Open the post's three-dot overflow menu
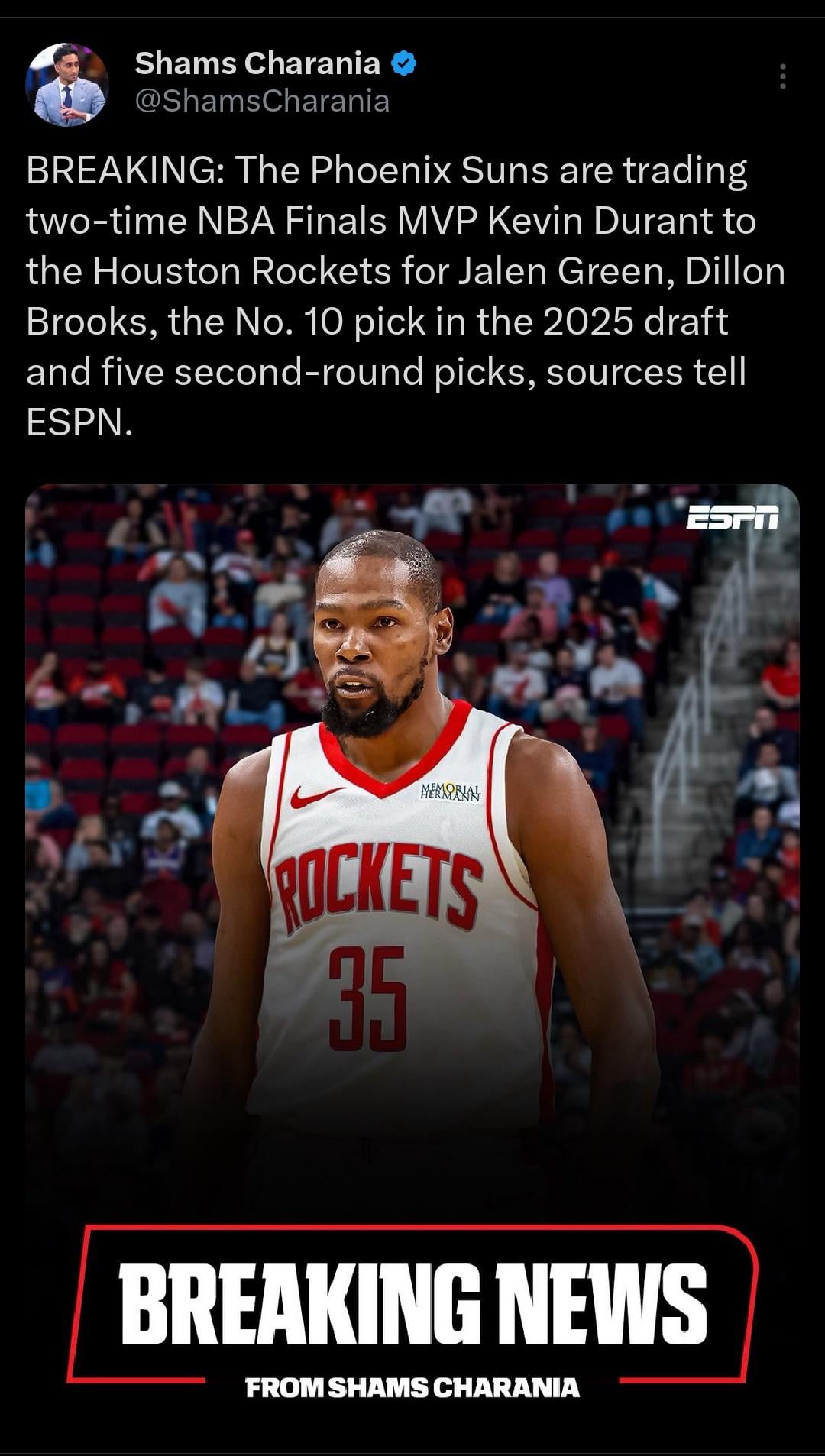 pos(782,76)
